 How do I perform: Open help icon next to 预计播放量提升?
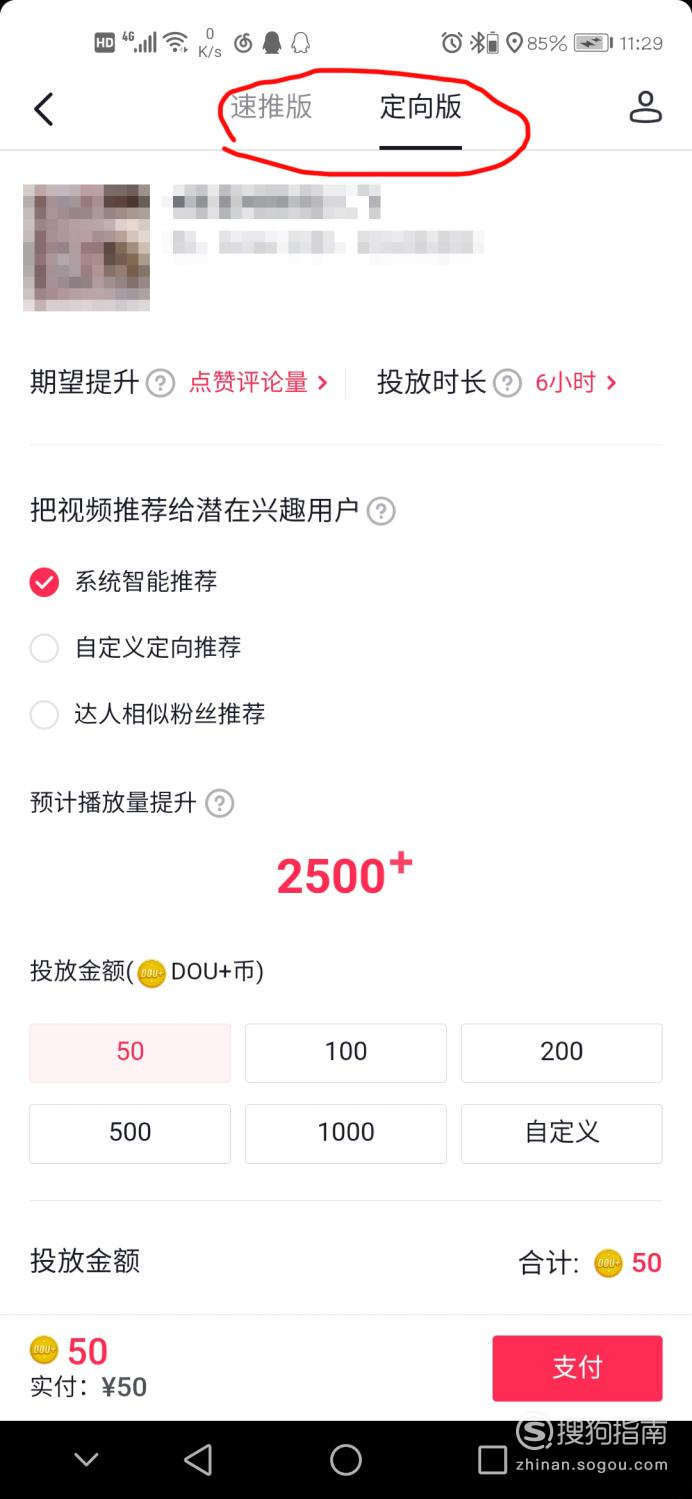pyautogui.click(x=219, y=803)
